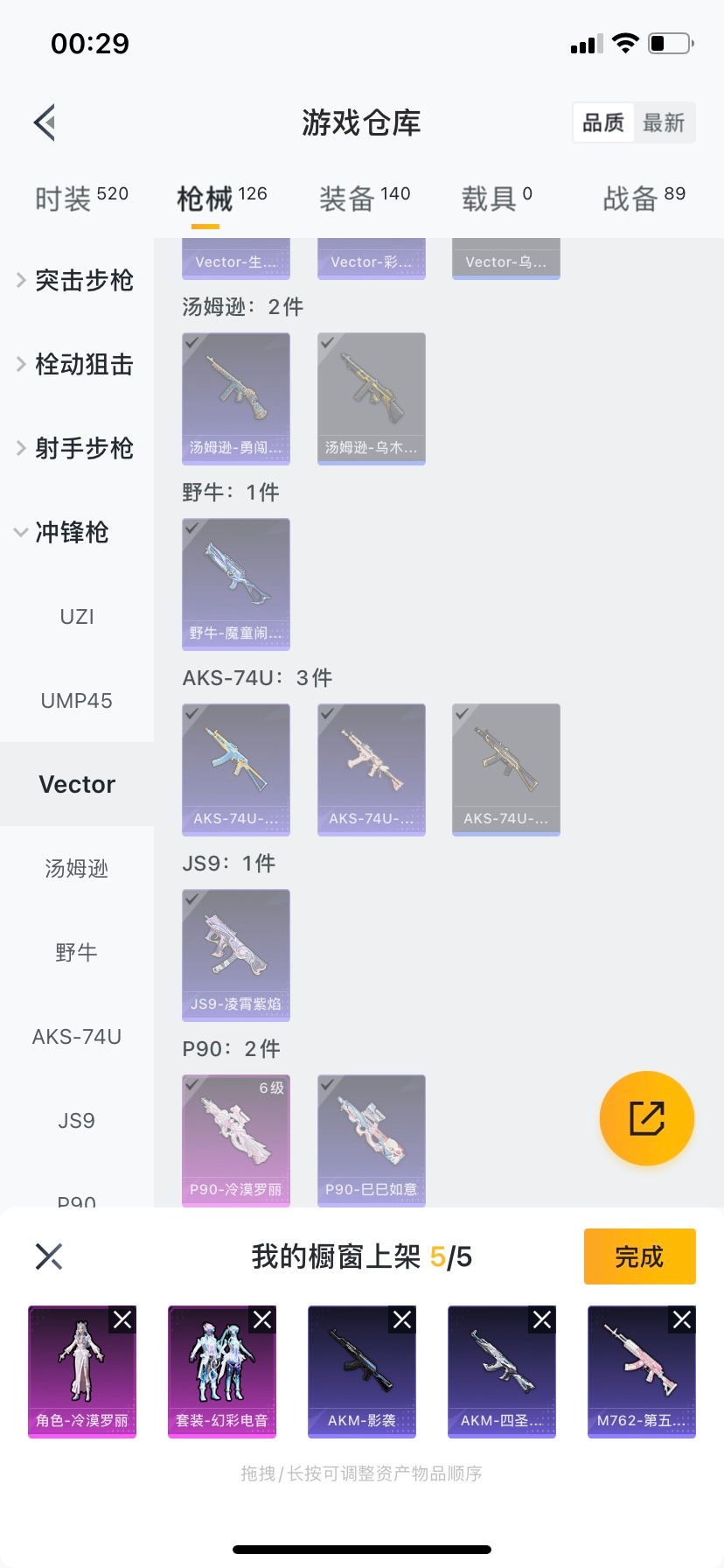Collapse the 冲锋枪 category
This screenshot has height=1568, width=724.
[x=72, y=532]
